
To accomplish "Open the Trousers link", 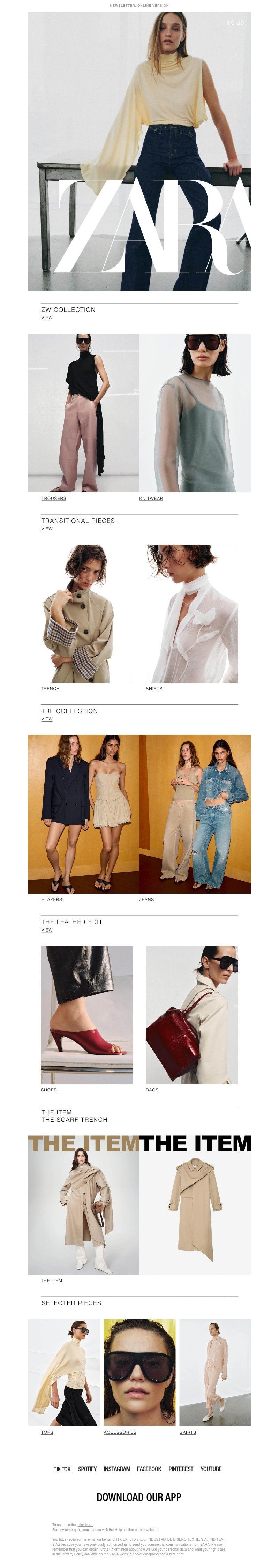I will pyautogui.click(x=53, y=499).
